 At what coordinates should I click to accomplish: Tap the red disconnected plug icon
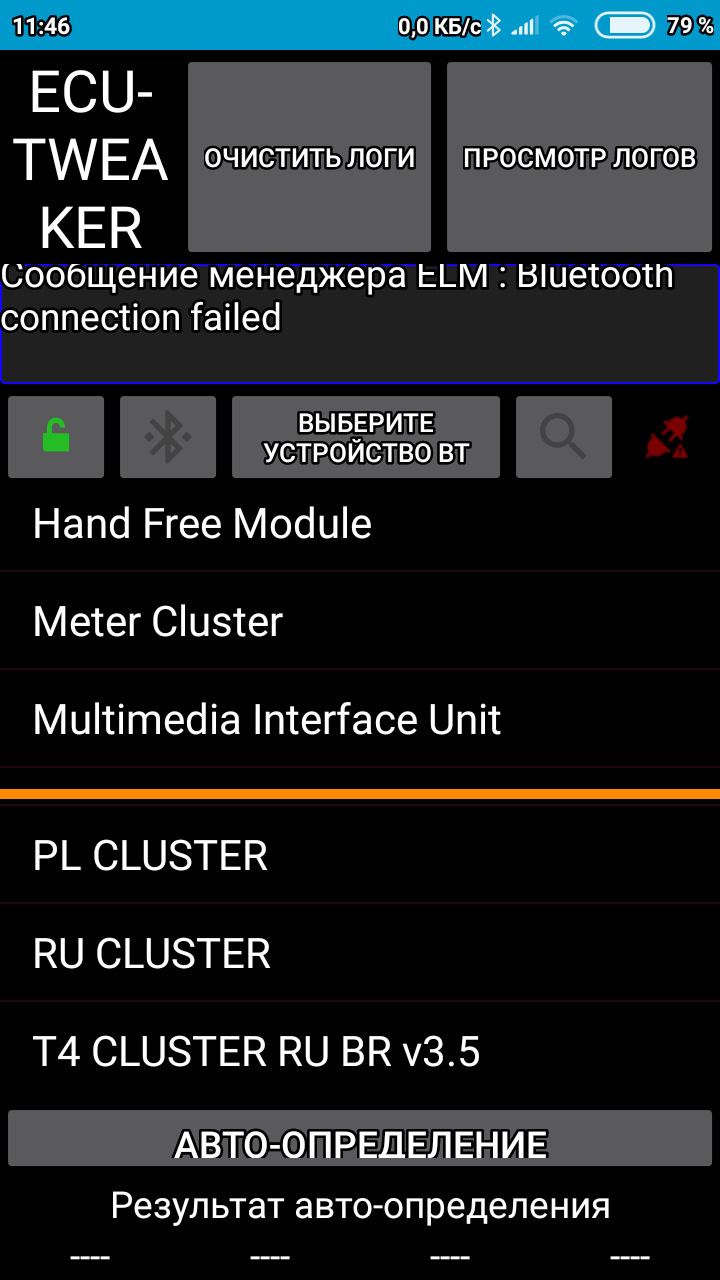[x=667, y=437]
